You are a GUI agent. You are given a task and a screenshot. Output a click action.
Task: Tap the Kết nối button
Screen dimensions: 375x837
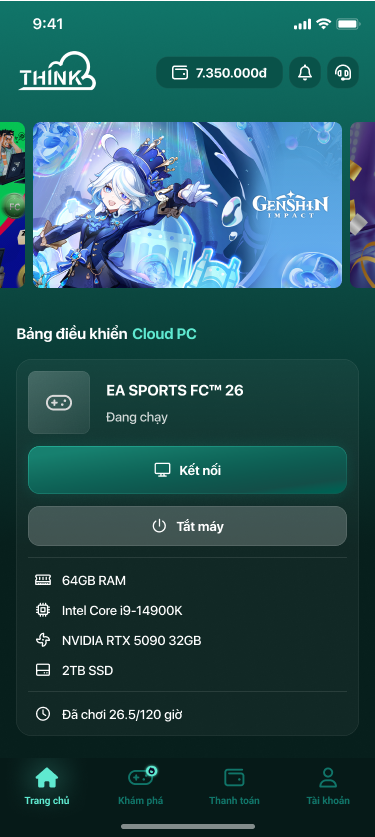[x=187, y=470]
